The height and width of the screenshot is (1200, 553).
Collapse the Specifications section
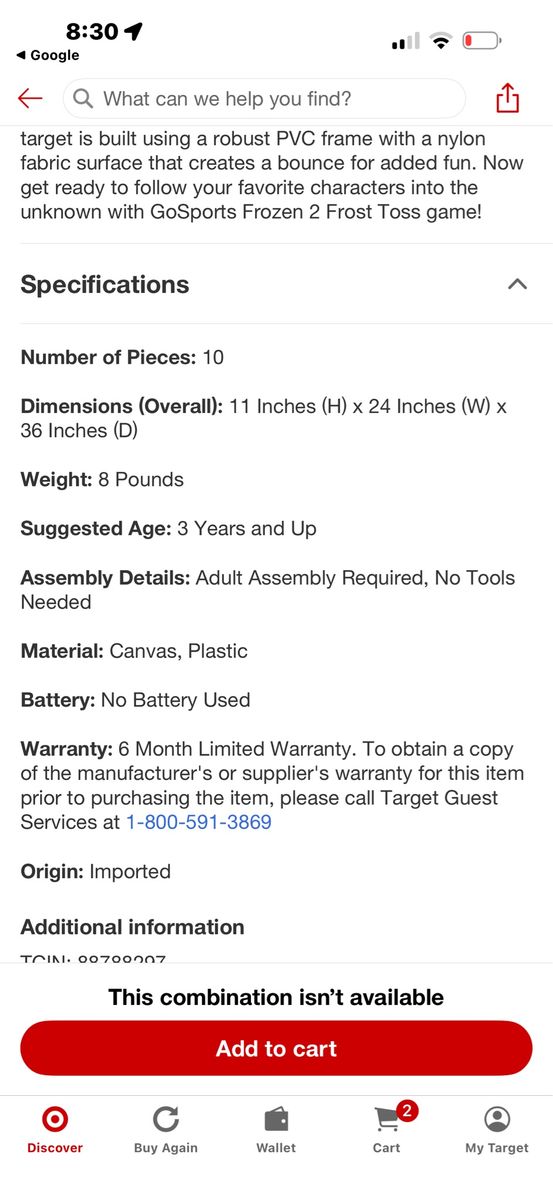[x=517, y=284]
